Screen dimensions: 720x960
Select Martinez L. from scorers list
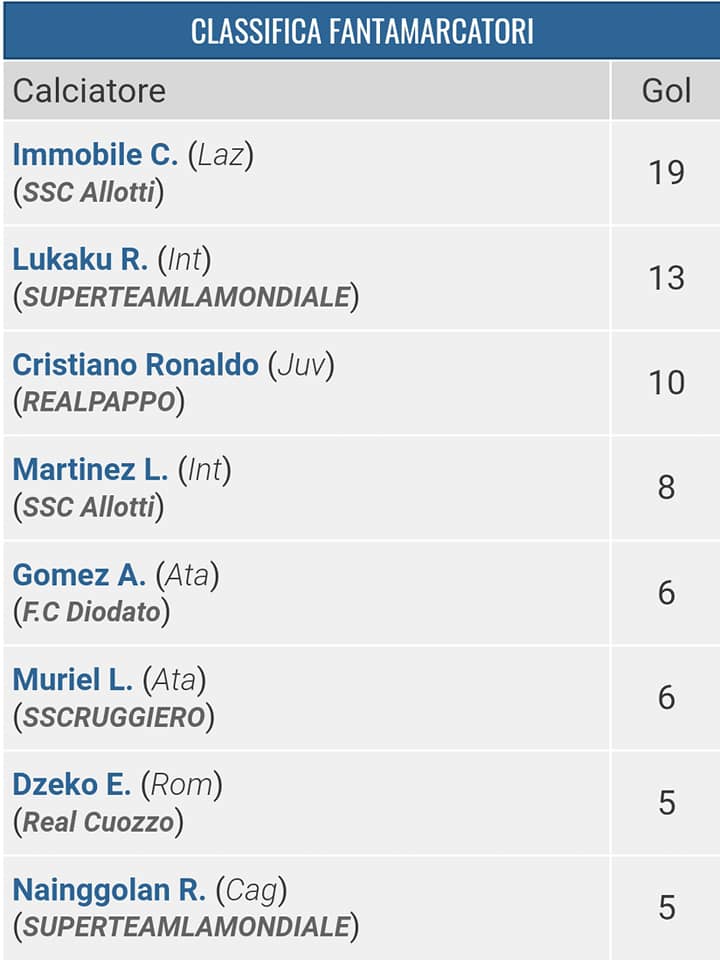tap(90, 470)
